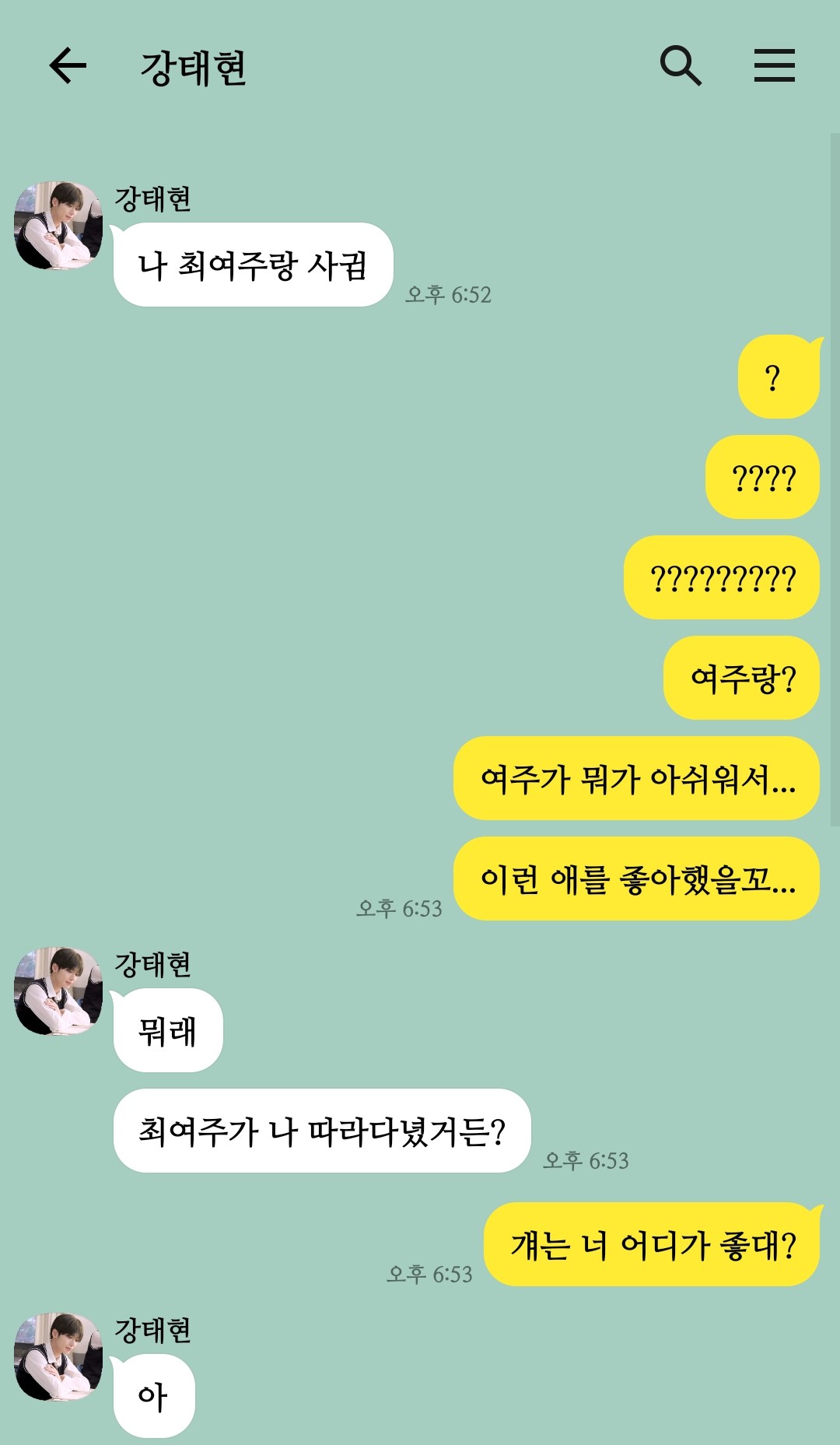Screen dimensions: 840x1445
Task: View 강태현's avatar next to '뭐래' message
Action: [x=58, y=991]
